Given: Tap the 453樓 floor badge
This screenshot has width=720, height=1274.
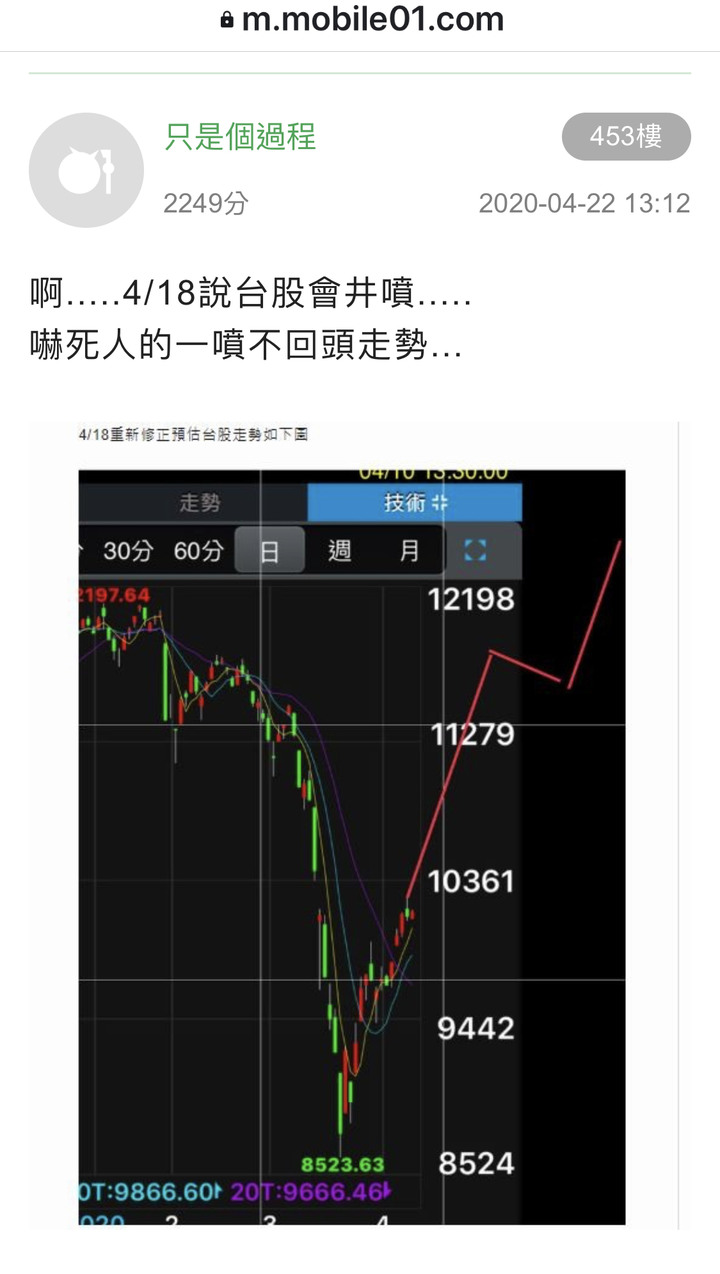Looking at the screenshot, I should [x=626, y=137].
